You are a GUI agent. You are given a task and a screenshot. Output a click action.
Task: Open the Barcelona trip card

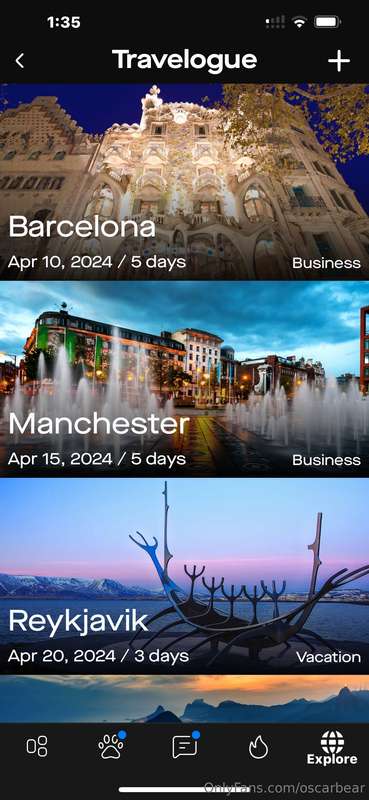click(184, 182)
